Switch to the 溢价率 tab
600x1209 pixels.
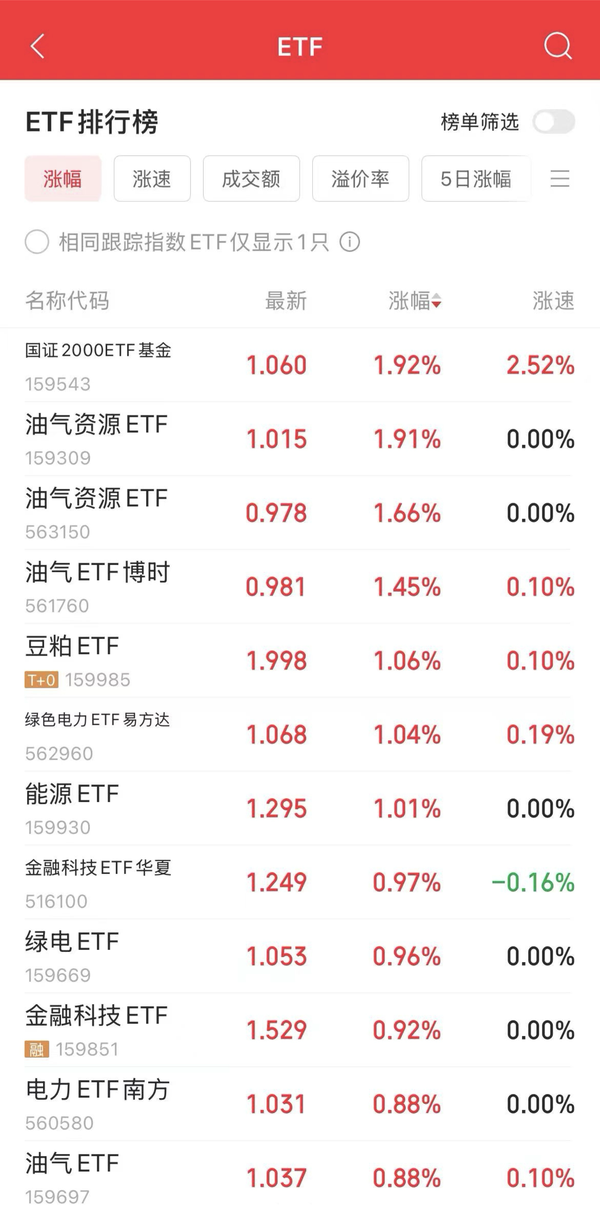pos(360,179)
